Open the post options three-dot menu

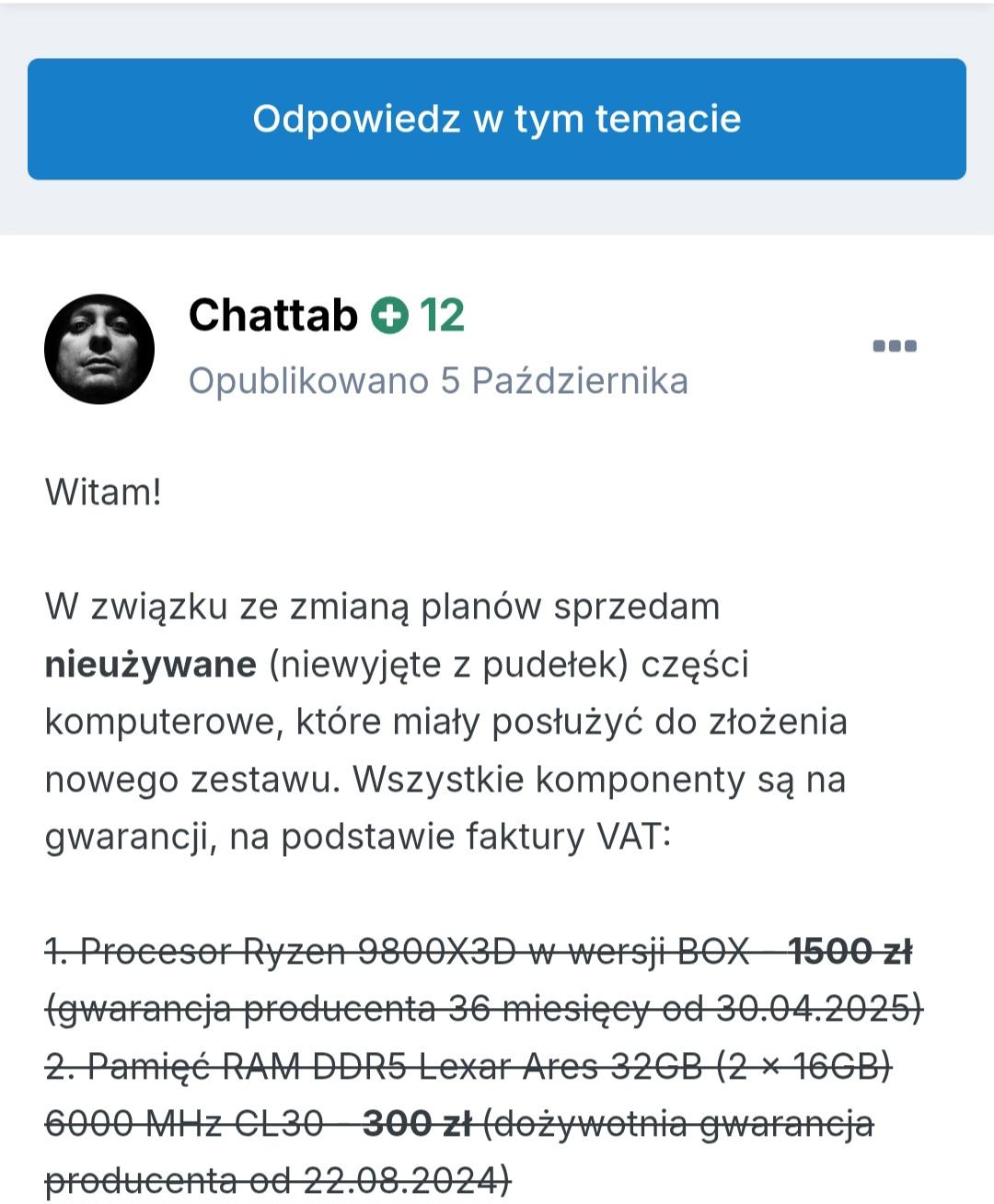[x=894, y=346]
